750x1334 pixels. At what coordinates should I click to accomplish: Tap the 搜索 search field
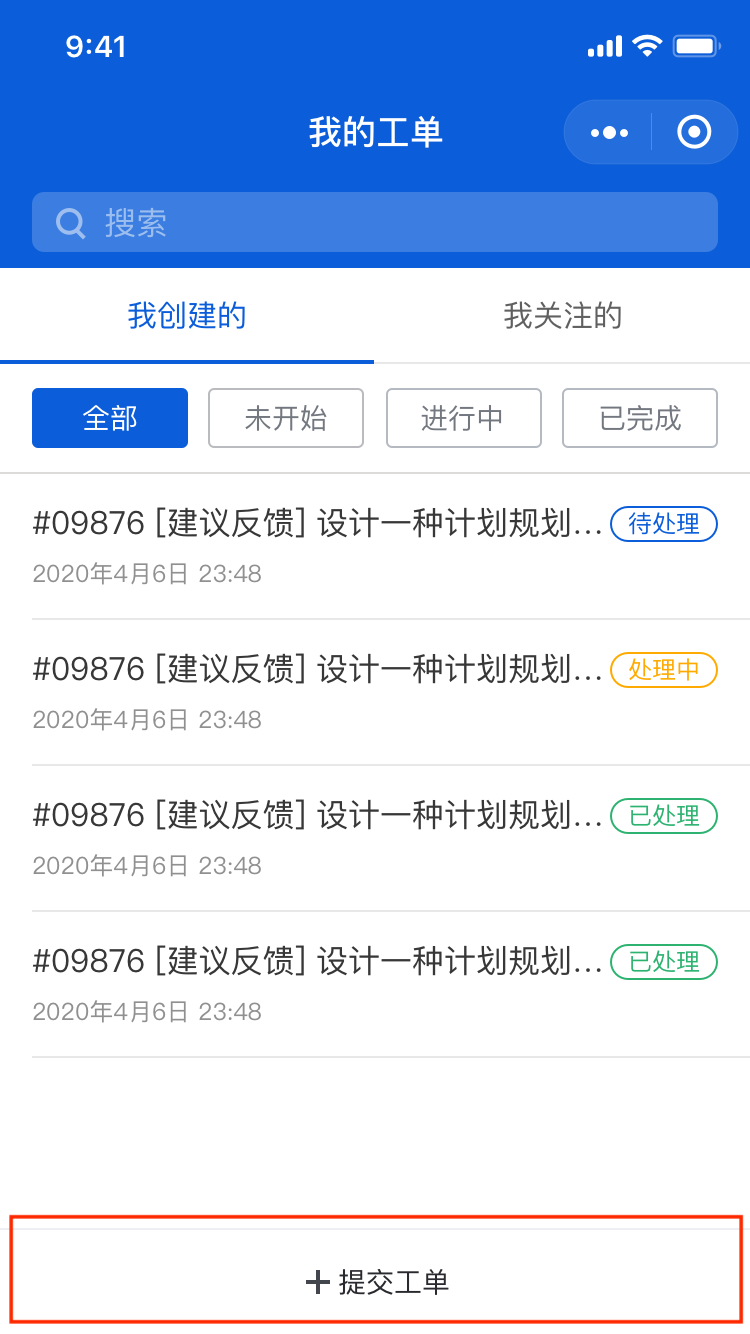click(375, 222)
